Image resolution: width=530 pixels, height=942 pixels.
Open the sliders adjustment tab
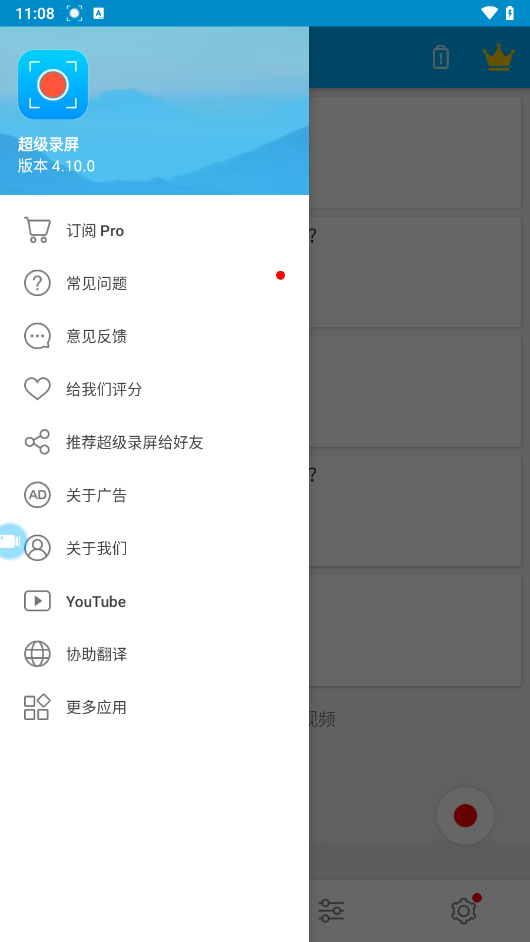pos(331,911)
